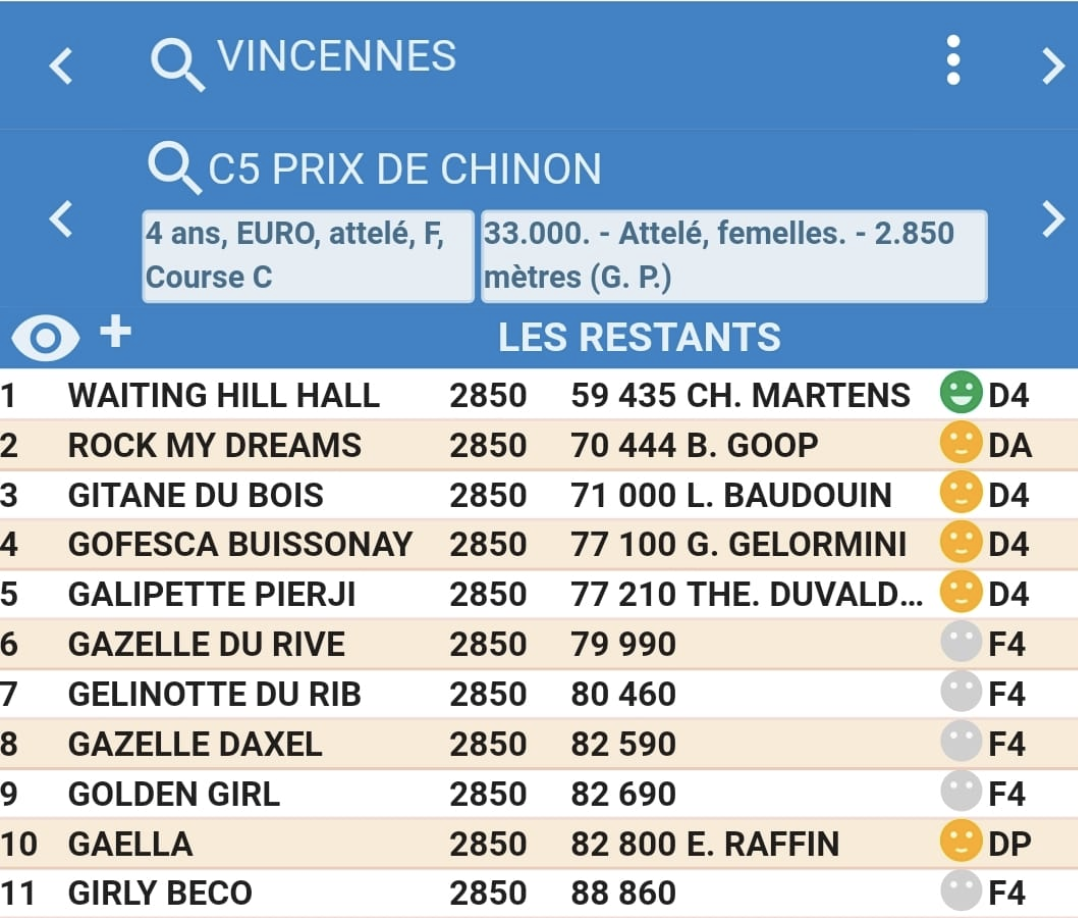Go to the previous racecourse using the left arrow beside VINCENNES

point(61,66)
